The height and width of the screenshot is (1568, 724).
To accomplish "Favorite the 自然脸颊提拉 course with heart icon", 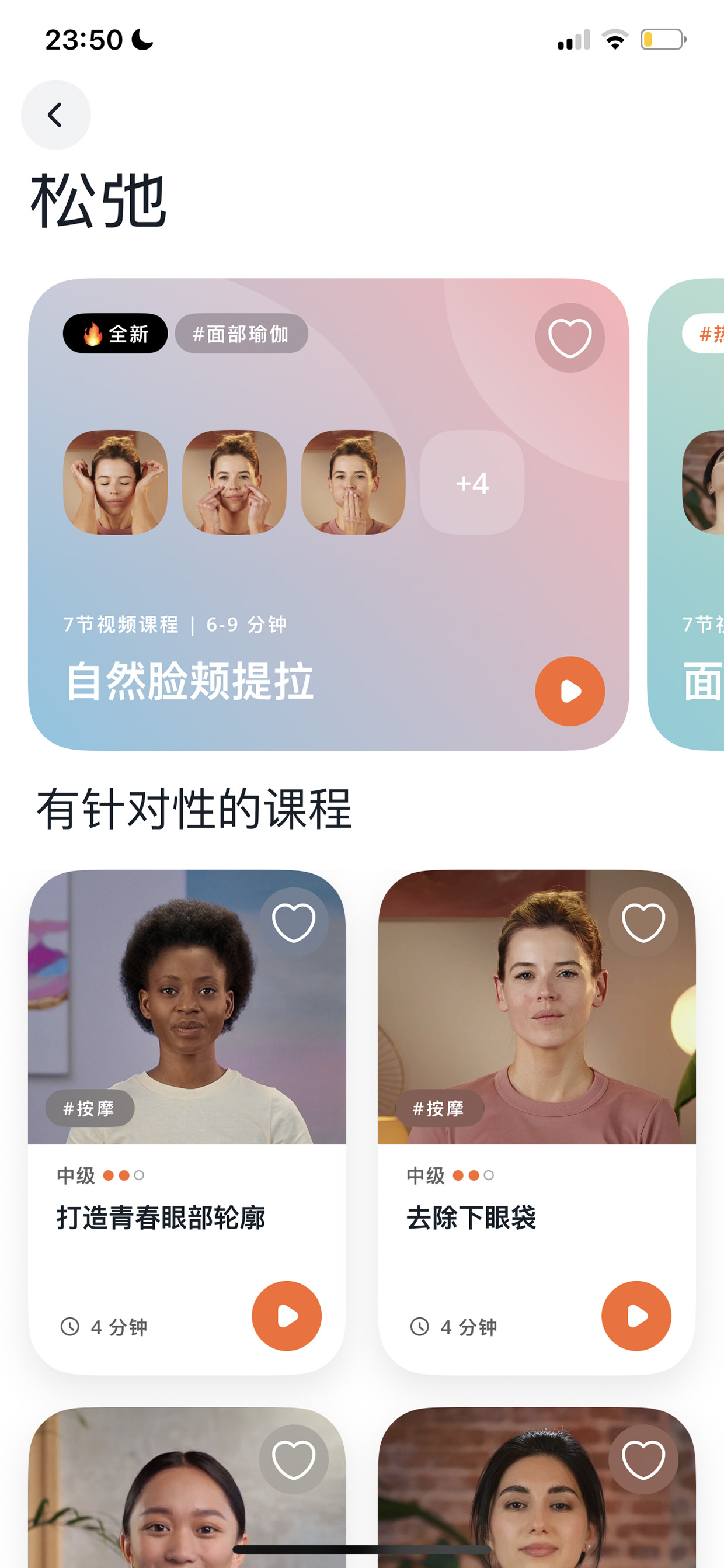I will point(569,337).
